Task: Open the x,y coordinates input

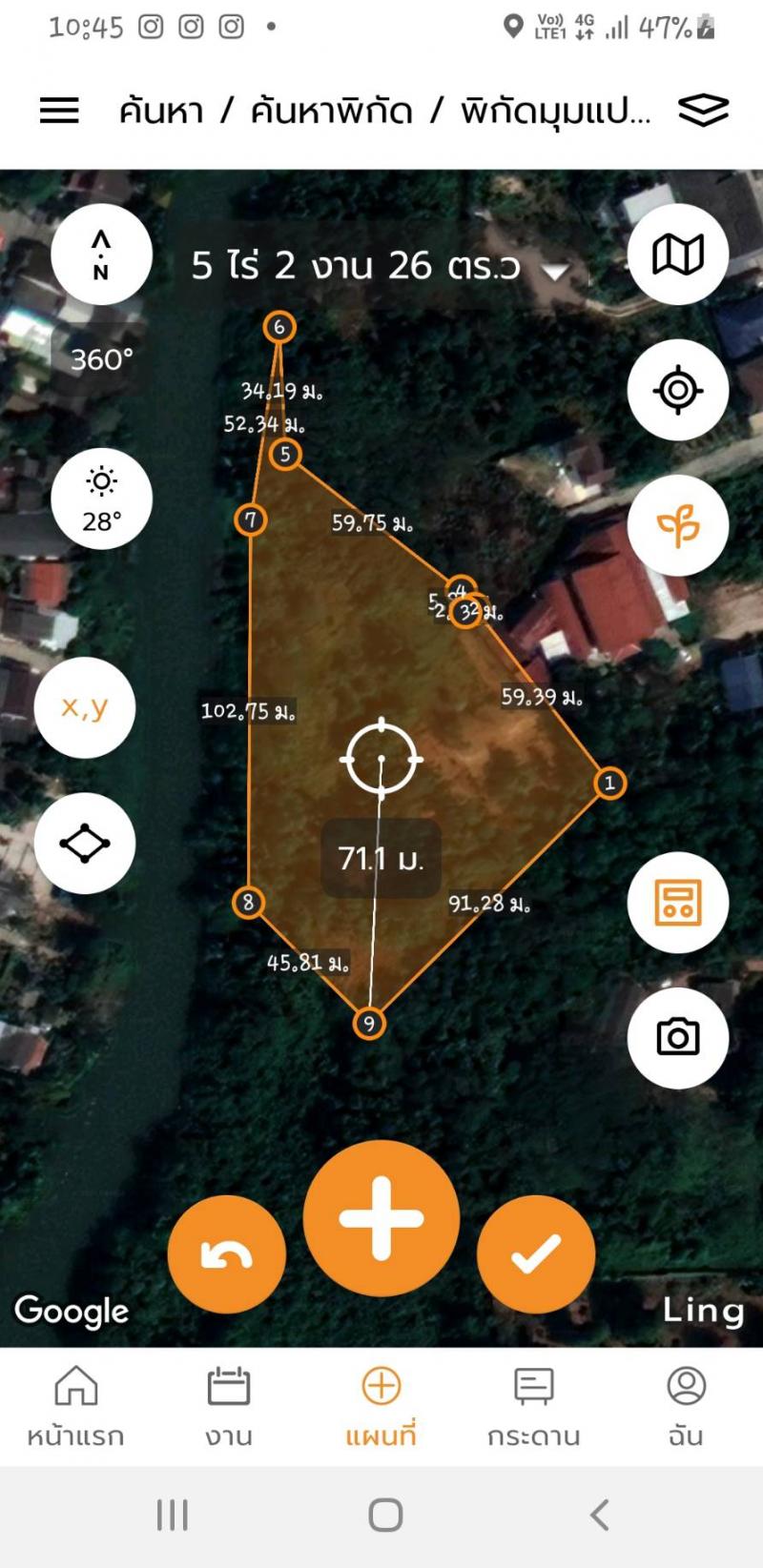Action: pyautogui.click(x=85, y=707)
